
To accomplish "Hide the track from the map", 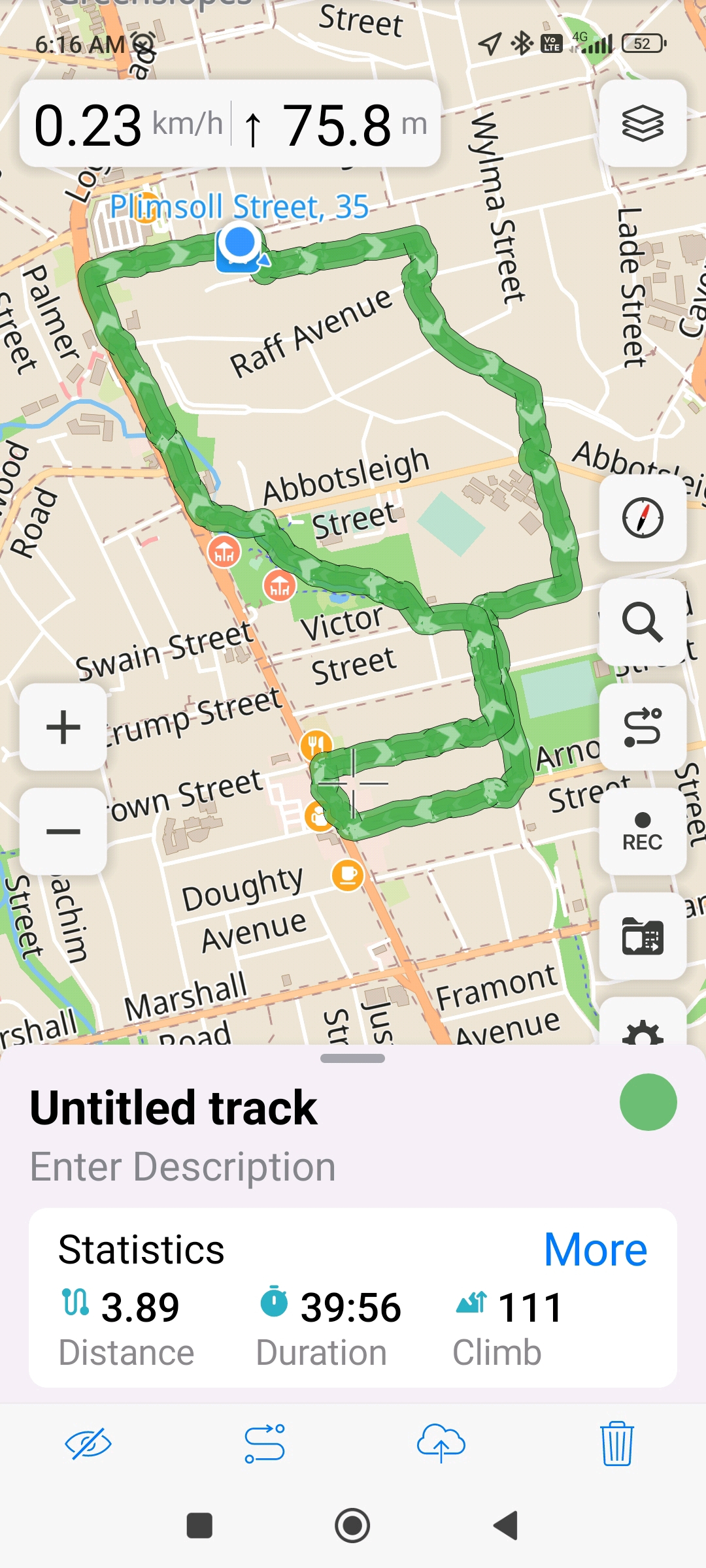I will point(88,1444).
